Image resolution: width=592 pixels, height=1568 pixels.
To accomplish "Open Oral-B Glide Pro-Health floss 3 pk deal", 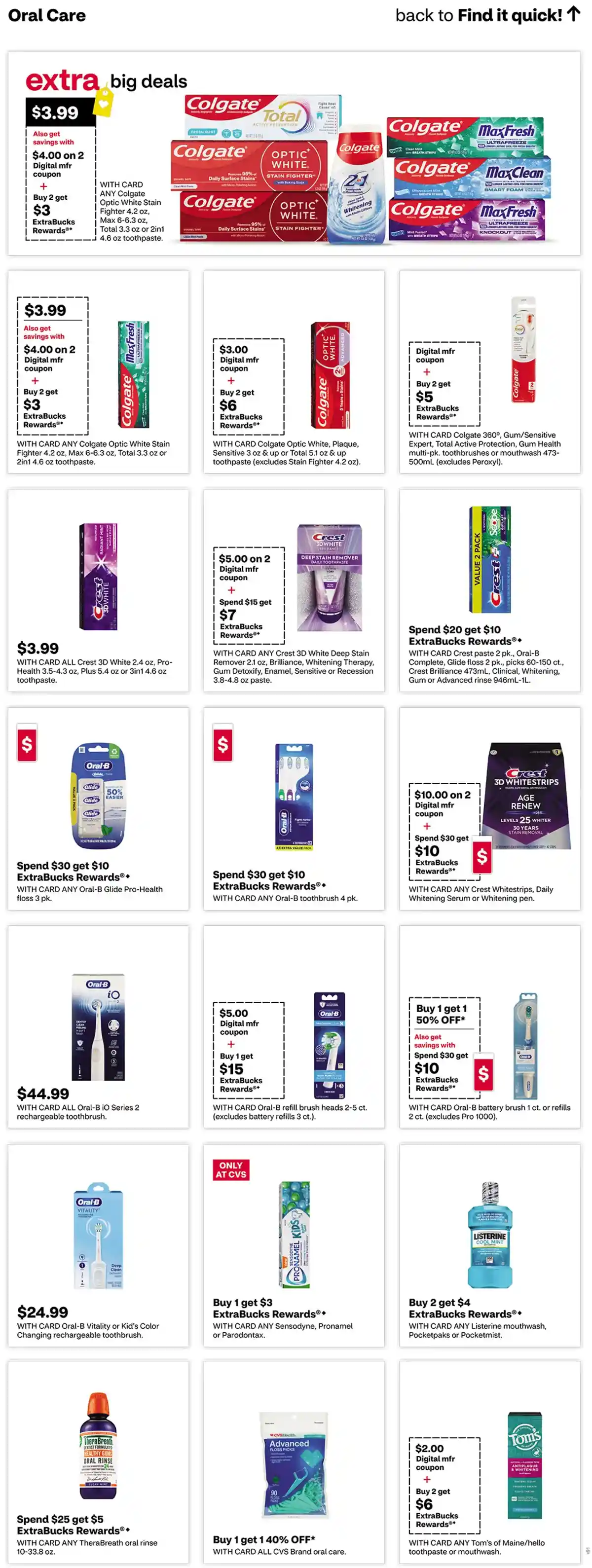I will (x=98, y=808).
